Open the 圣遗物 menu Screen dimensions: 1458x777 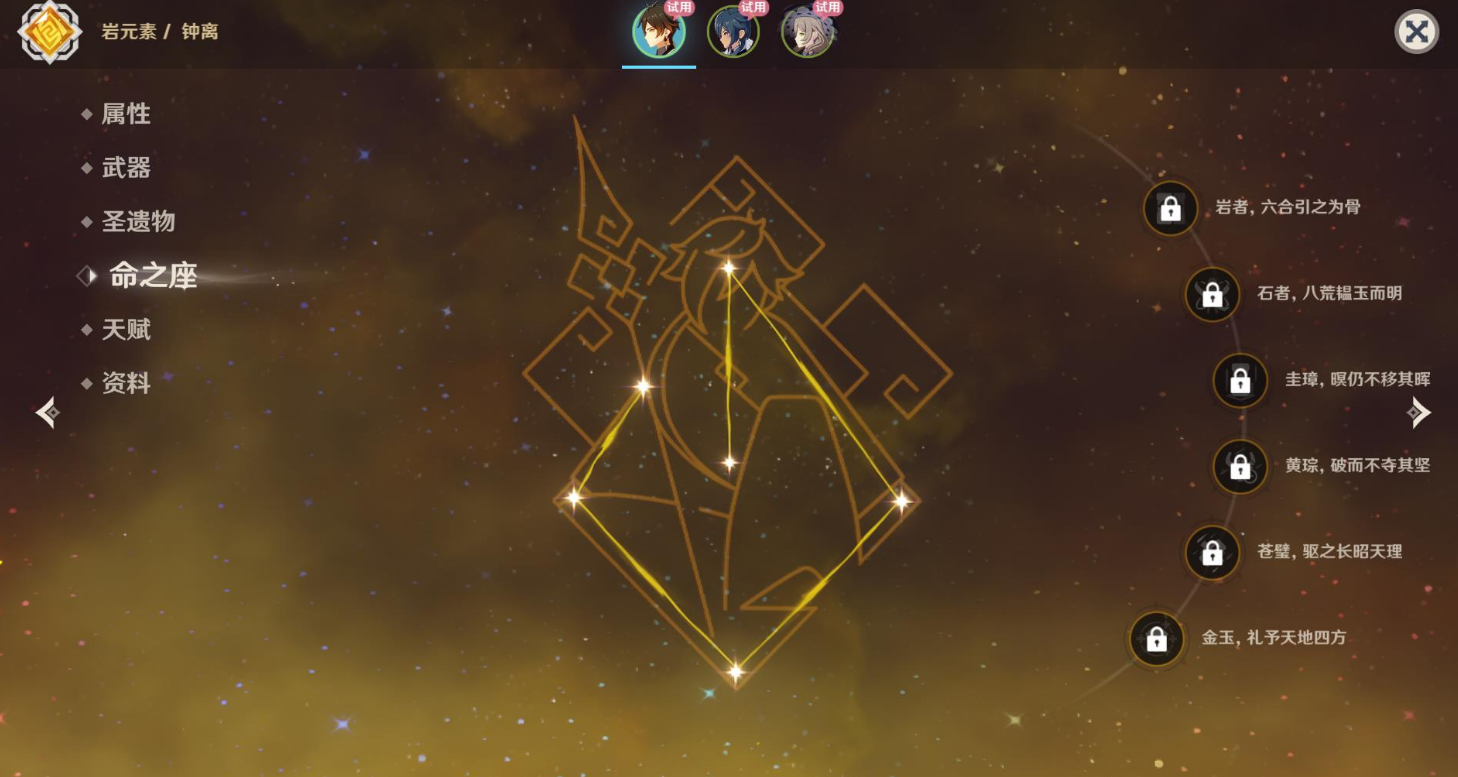pos(138,222)
